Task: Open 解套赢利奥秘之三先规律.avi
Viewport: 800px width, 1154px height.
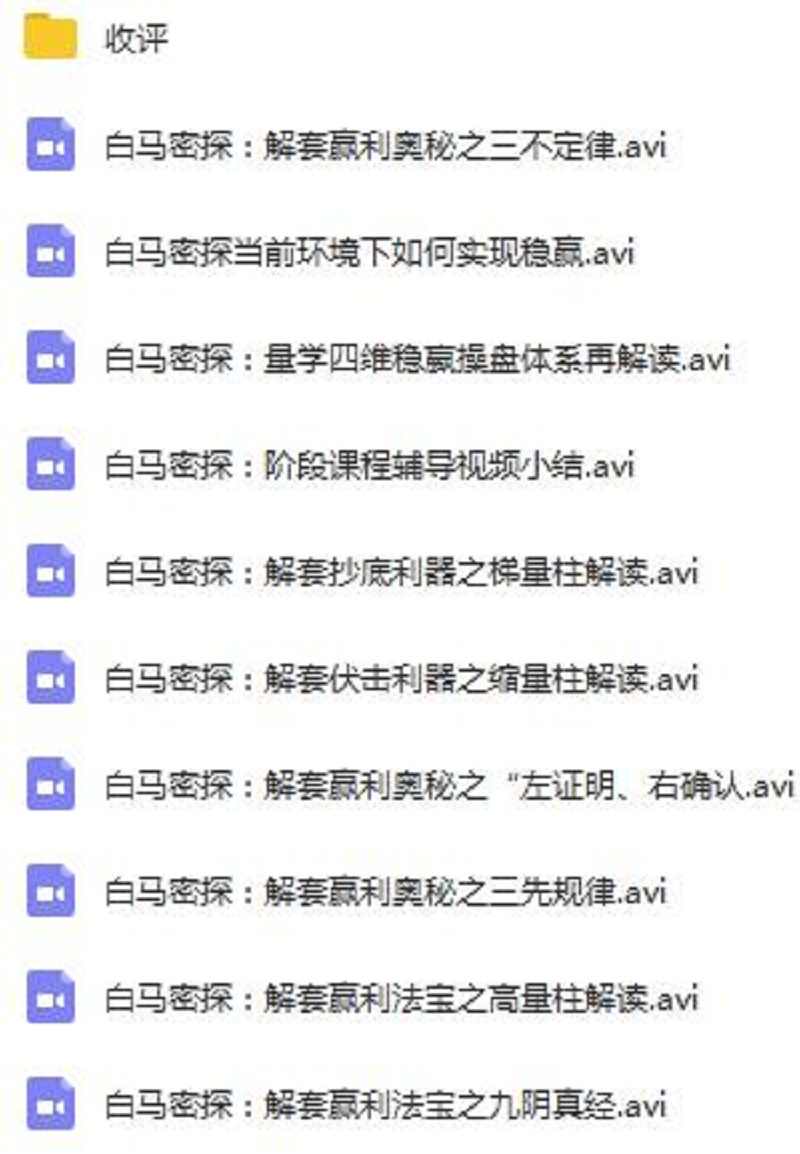Action: click(385, 892)
